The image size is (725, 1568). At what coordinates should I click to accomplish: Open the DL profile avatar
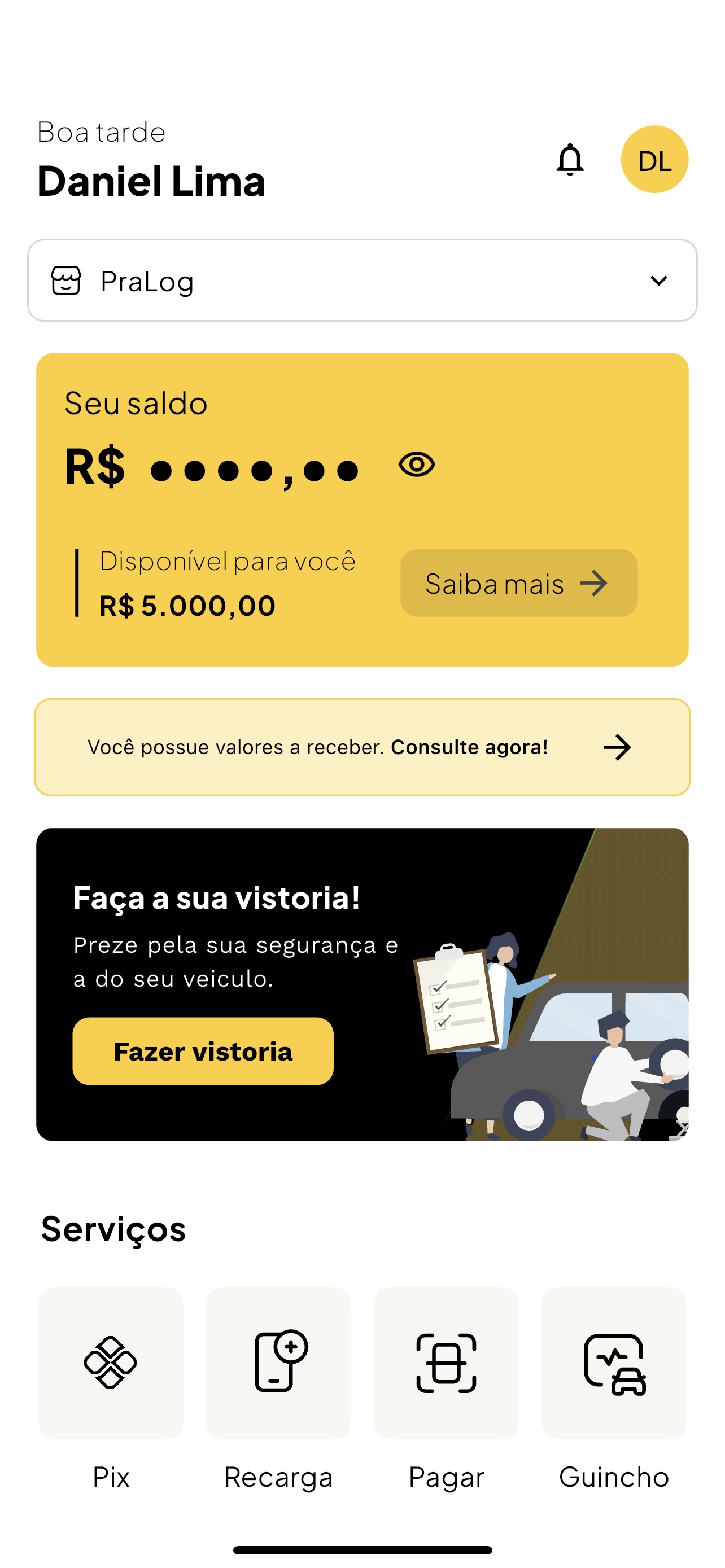tap(654, 160)
